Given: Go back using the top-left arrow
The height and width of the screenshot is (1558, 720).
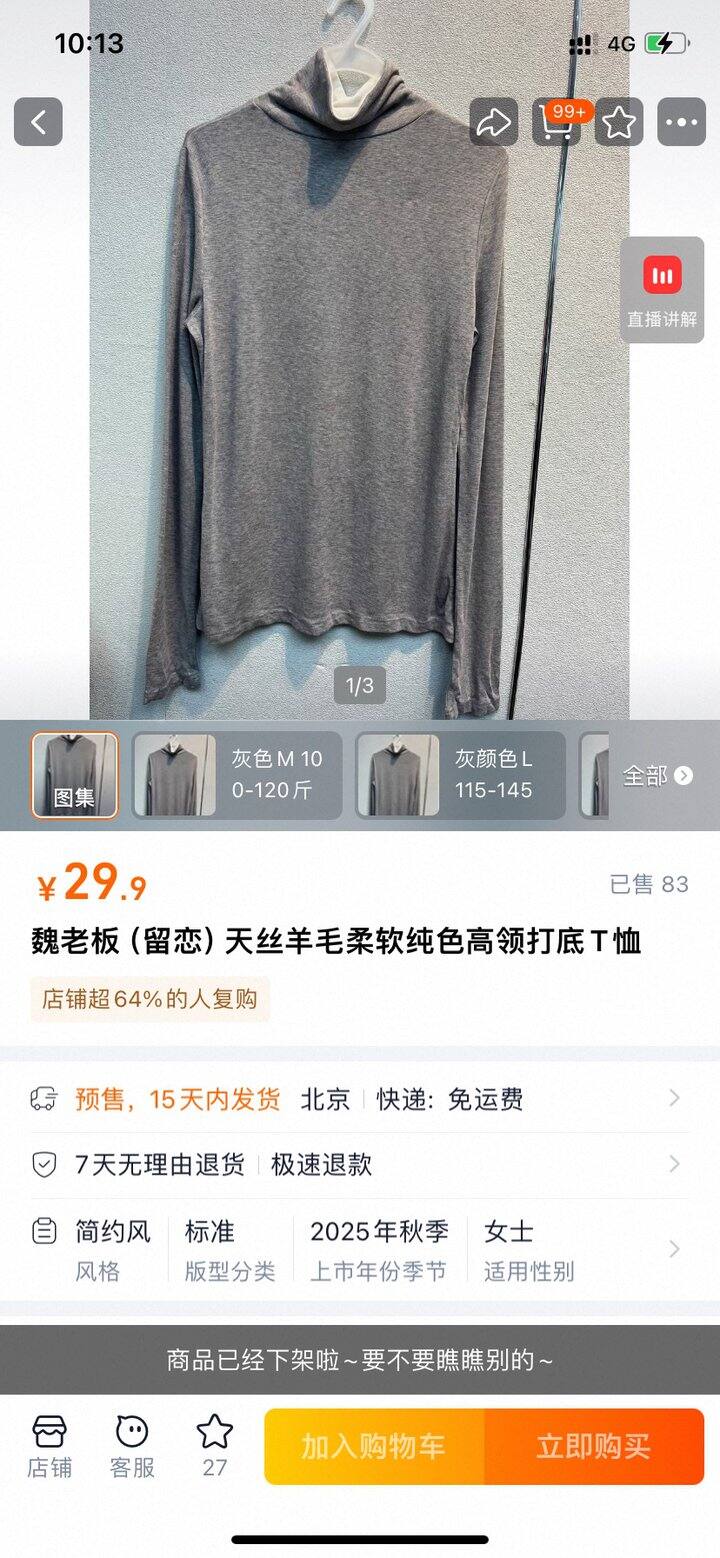Looking at the screenshot, I should pyautogui.click(x=38, y=122).
